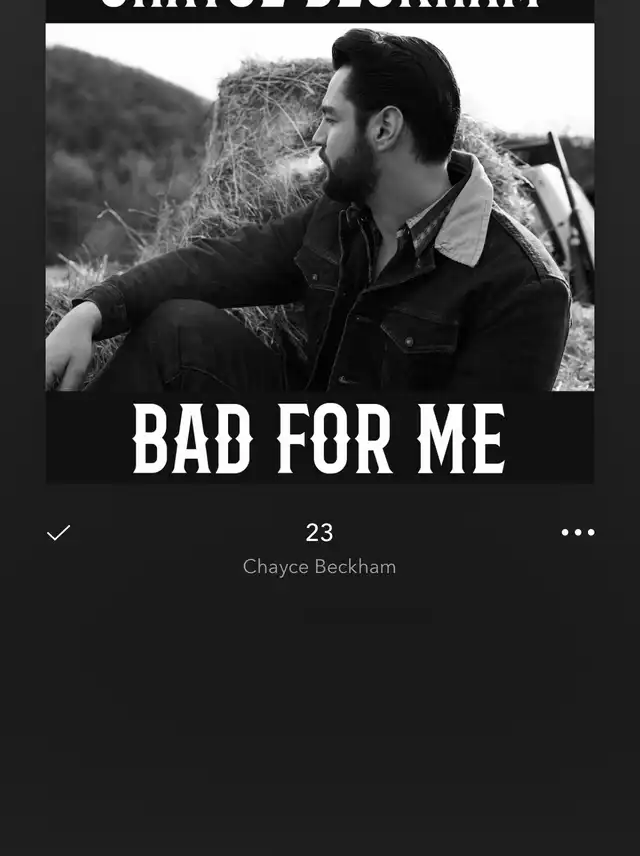Viewport: 640px width, 856px height.
Task: Tap the checkmark saved icon beside 23
Action: tap(59, 533)
